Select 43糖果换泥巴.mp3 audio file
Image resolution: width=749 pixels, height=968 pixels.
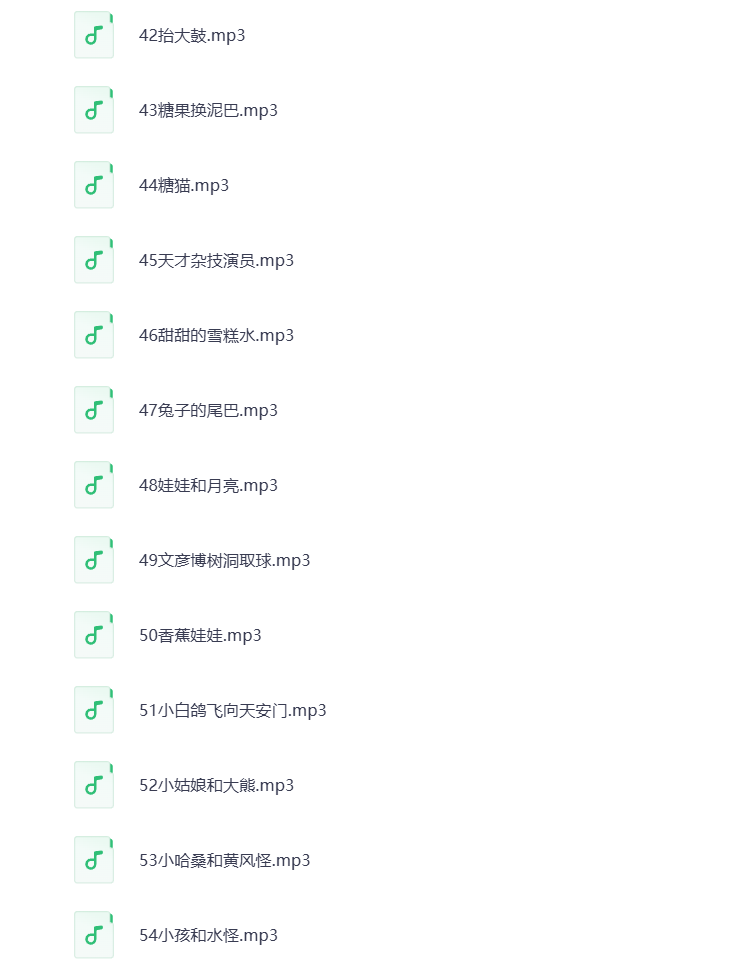208,111
